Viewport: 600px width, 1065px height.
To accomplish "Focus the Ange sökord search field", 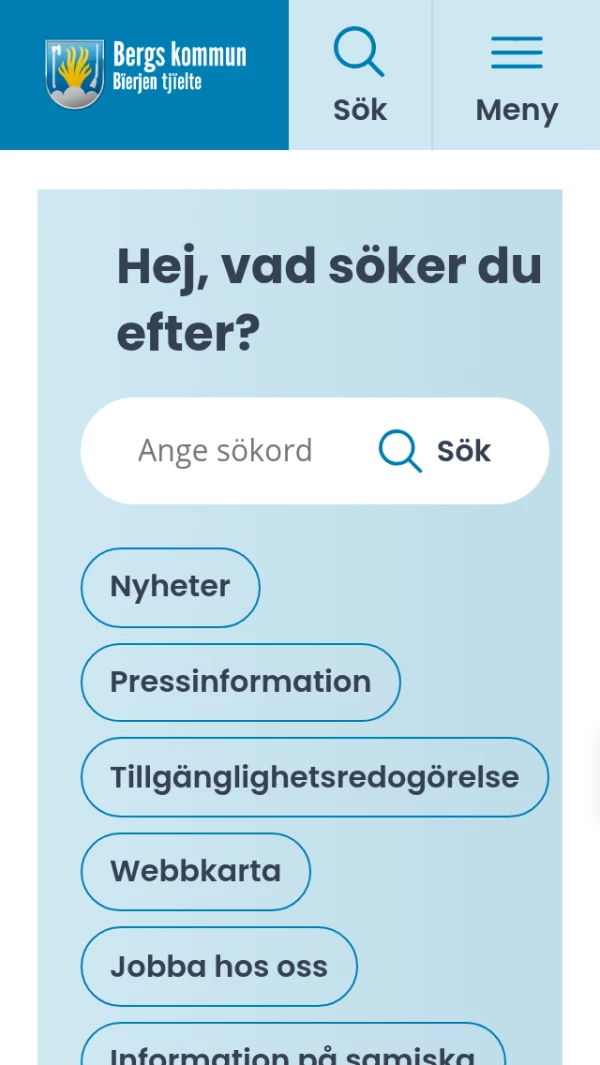I will click(226, 451).
